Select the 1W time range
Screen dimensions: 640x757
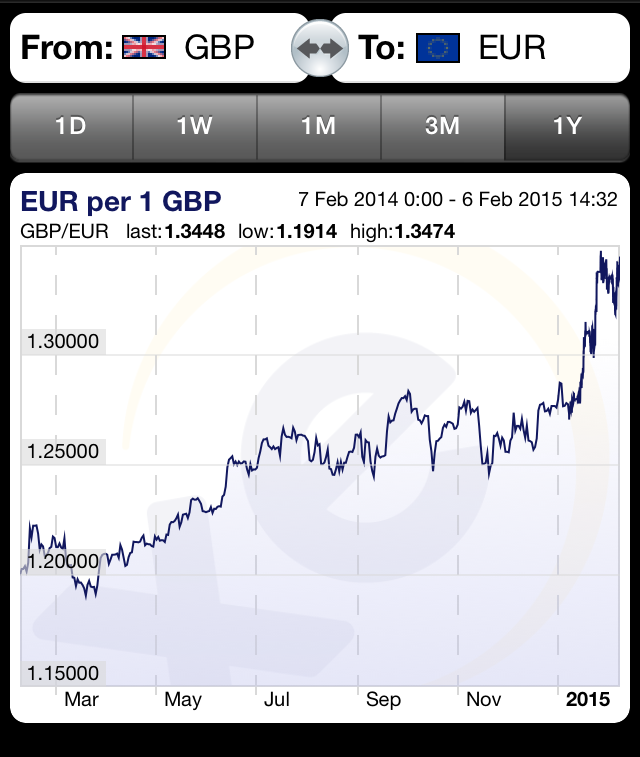coord(195,127)
